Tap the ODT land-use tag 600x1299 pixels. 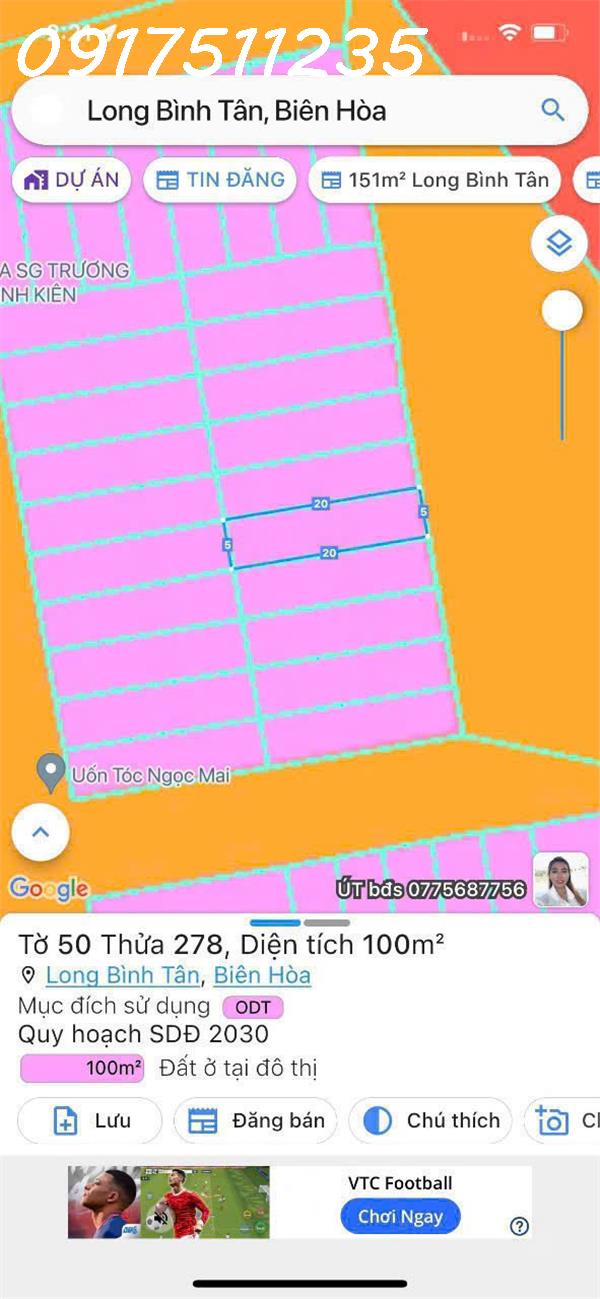[253, 1007]
